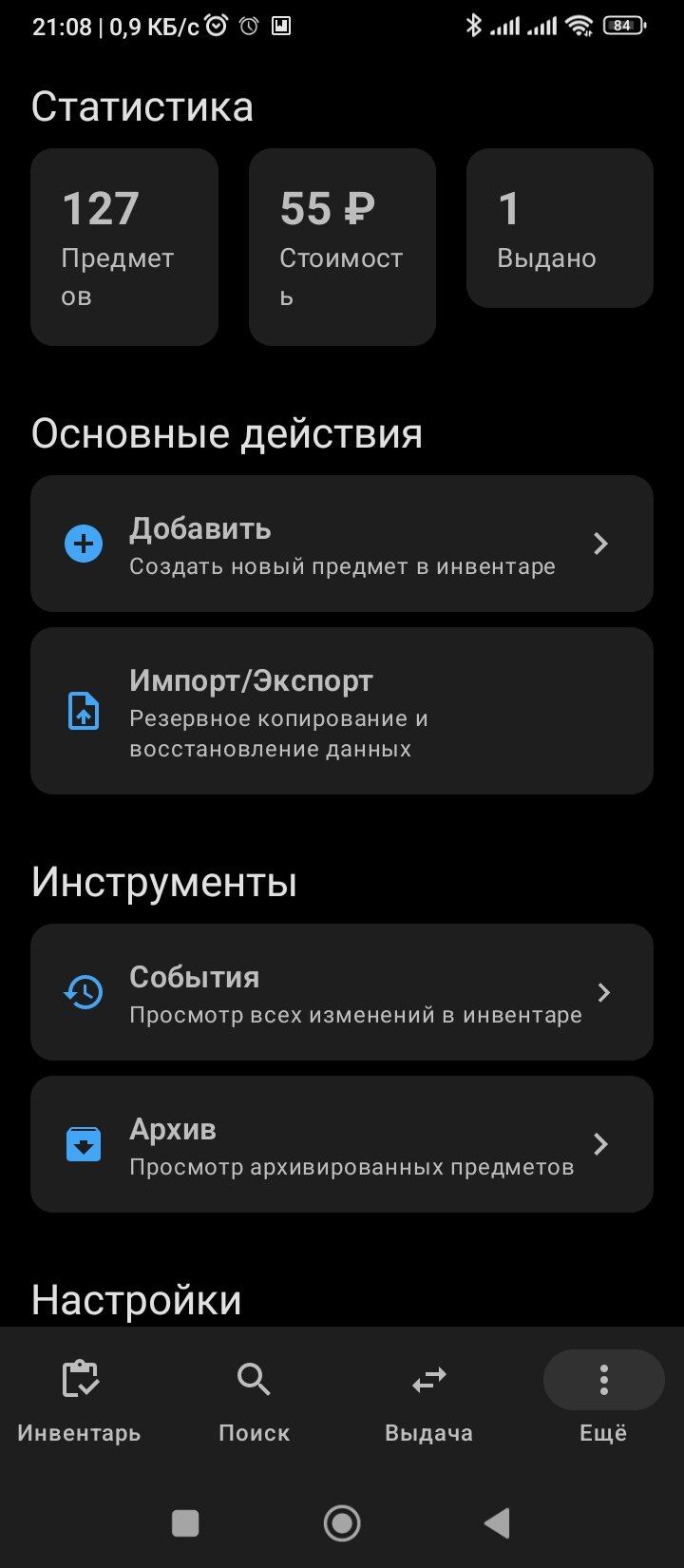Open the Архив of archived items
The height and width of the screenshot is (1568, 684).
point(342,1144)
